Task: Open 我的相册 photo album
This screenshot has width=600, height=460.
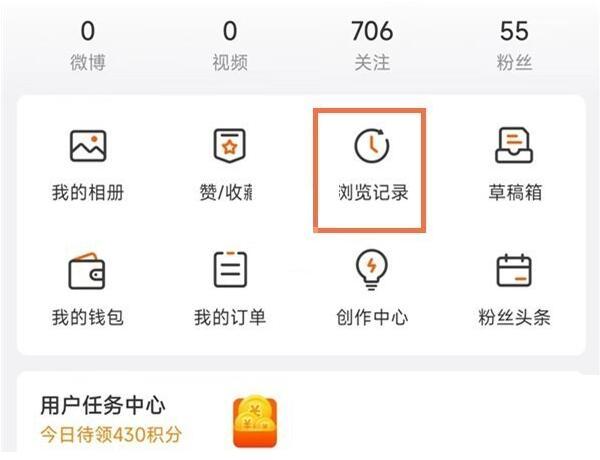Action: [x=88, y=165]
